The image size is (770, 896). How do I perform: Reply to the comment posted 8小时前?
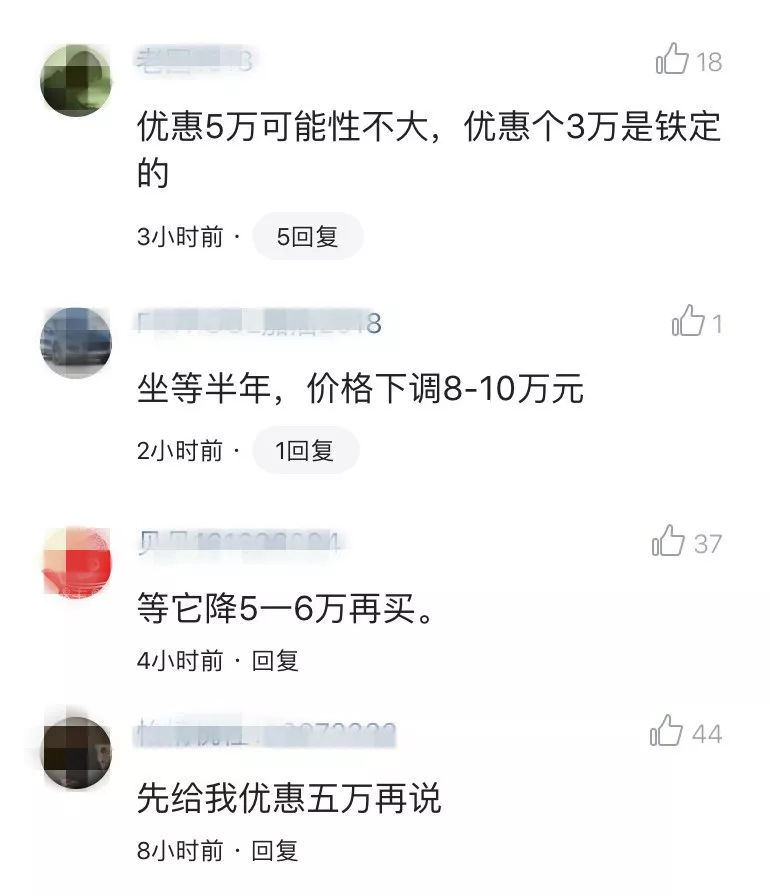click(x=275, y=851)
